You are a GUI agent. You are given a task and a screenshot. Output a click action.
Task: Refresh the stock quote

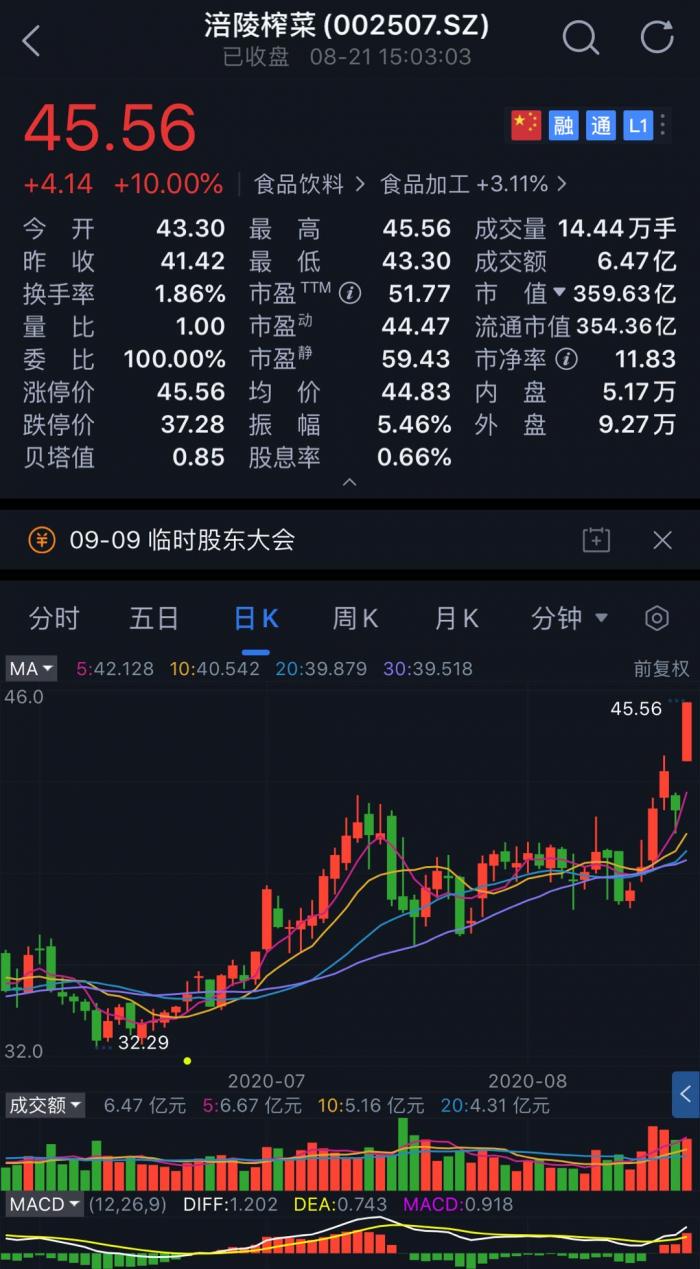[657, 38]
